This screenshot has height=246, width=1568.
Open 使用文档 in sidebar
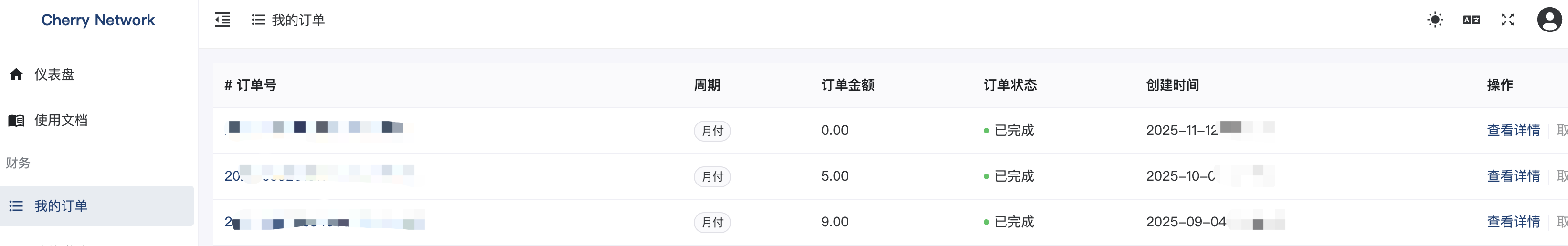60,120
